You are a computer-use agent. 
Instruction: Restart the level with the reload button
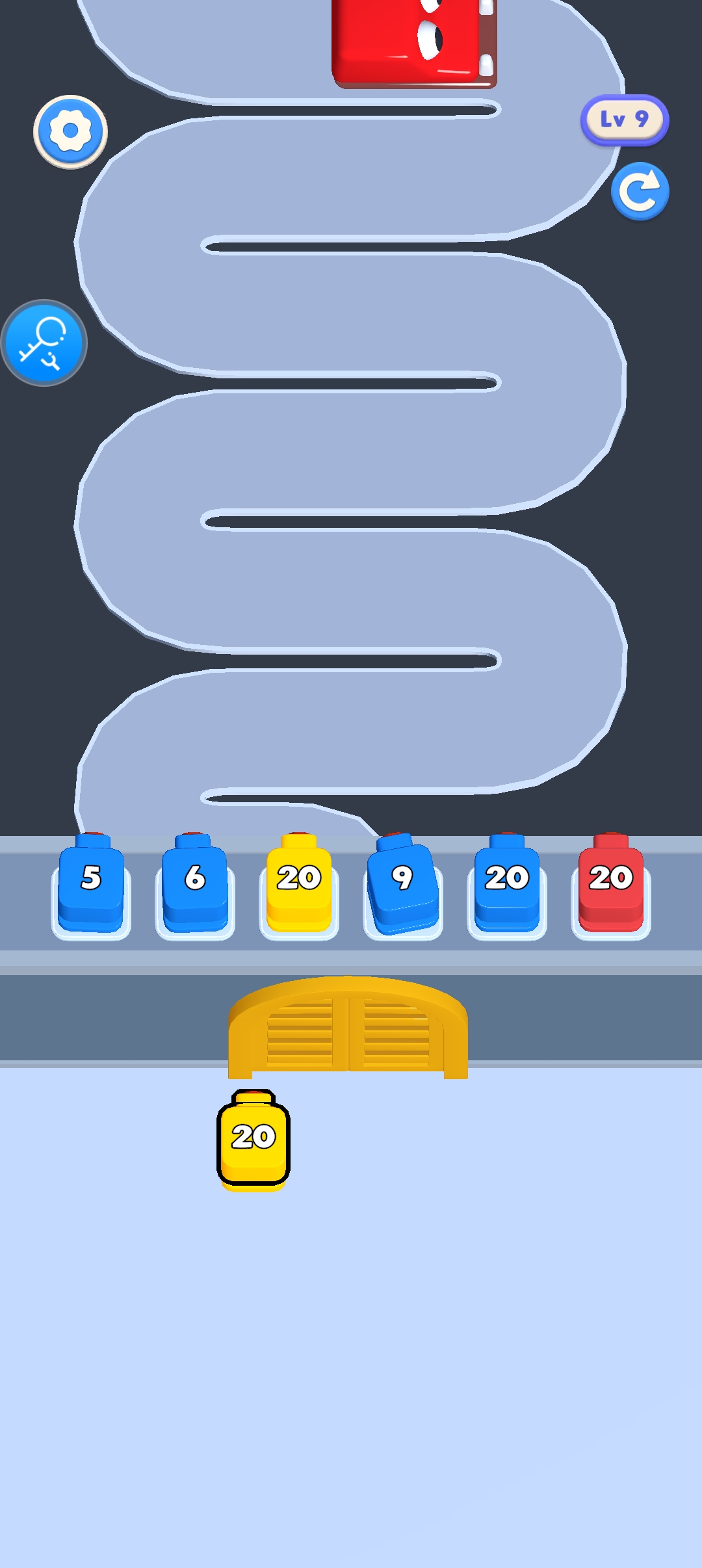pos(640,191)
